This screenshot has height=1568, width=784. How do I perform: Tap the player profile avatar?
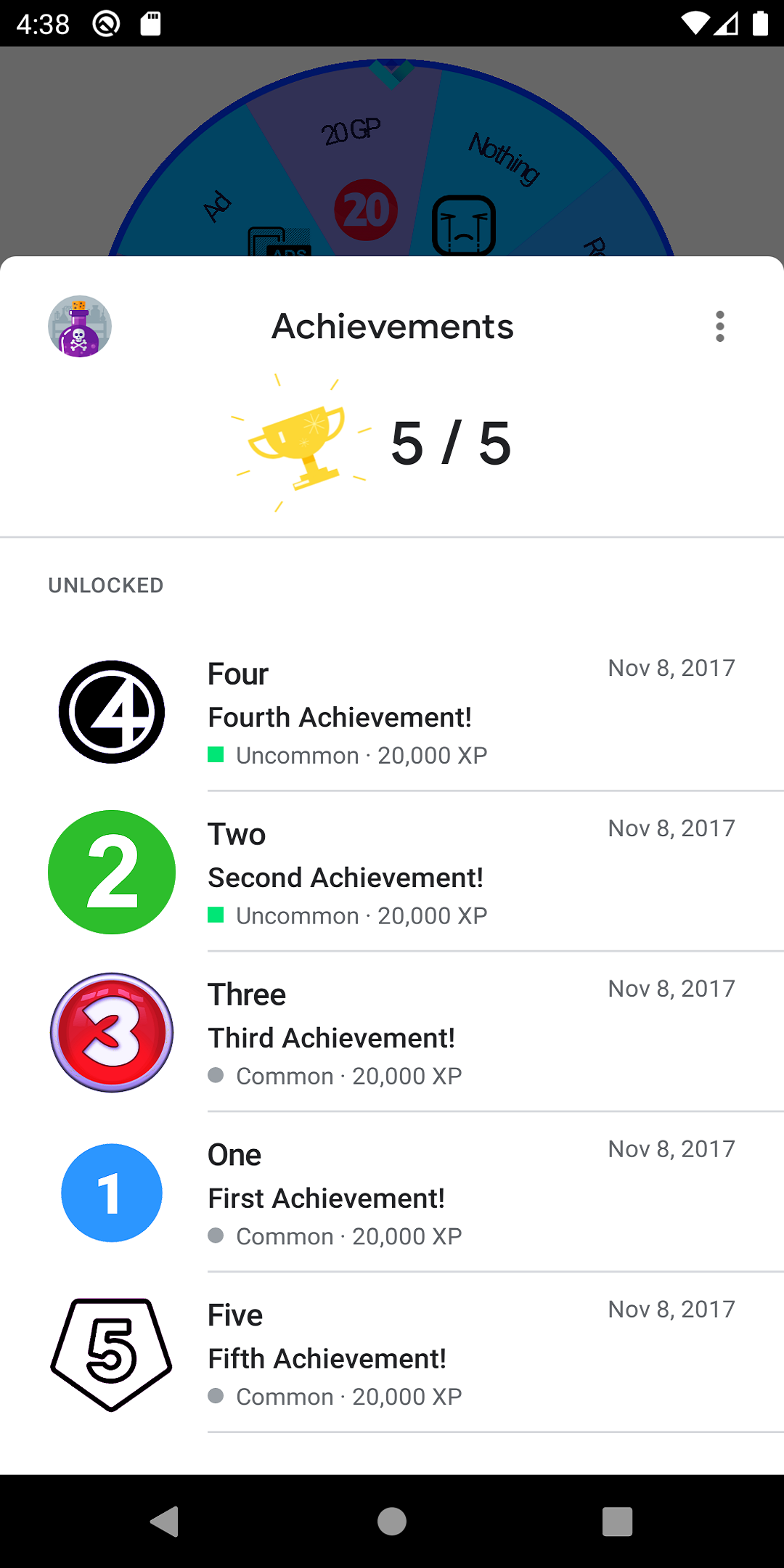click(80, 327)
